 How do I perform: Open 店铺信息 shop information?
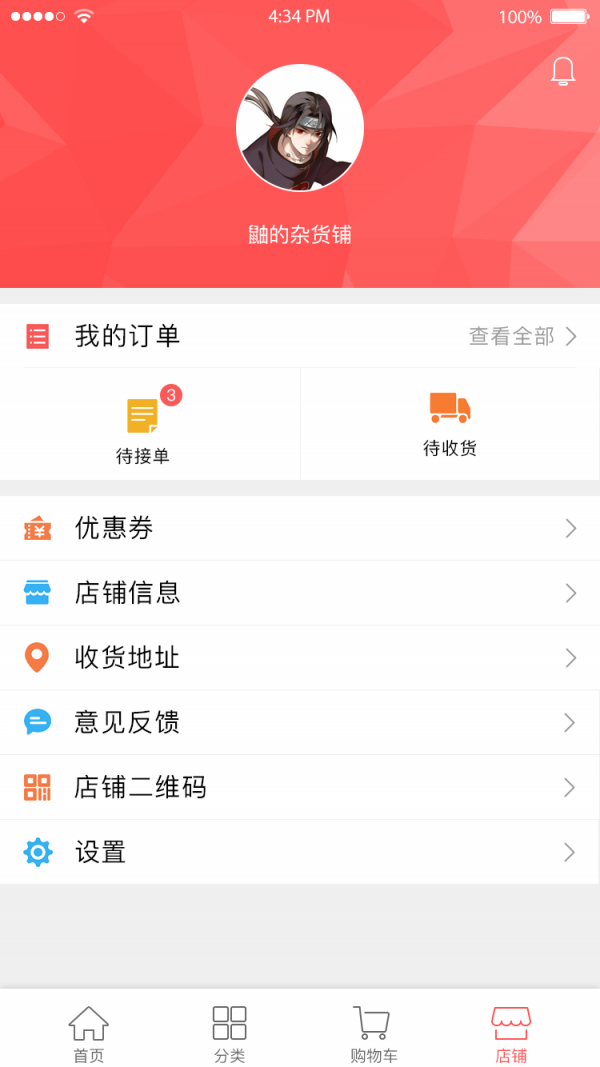(x=300, y=593)
